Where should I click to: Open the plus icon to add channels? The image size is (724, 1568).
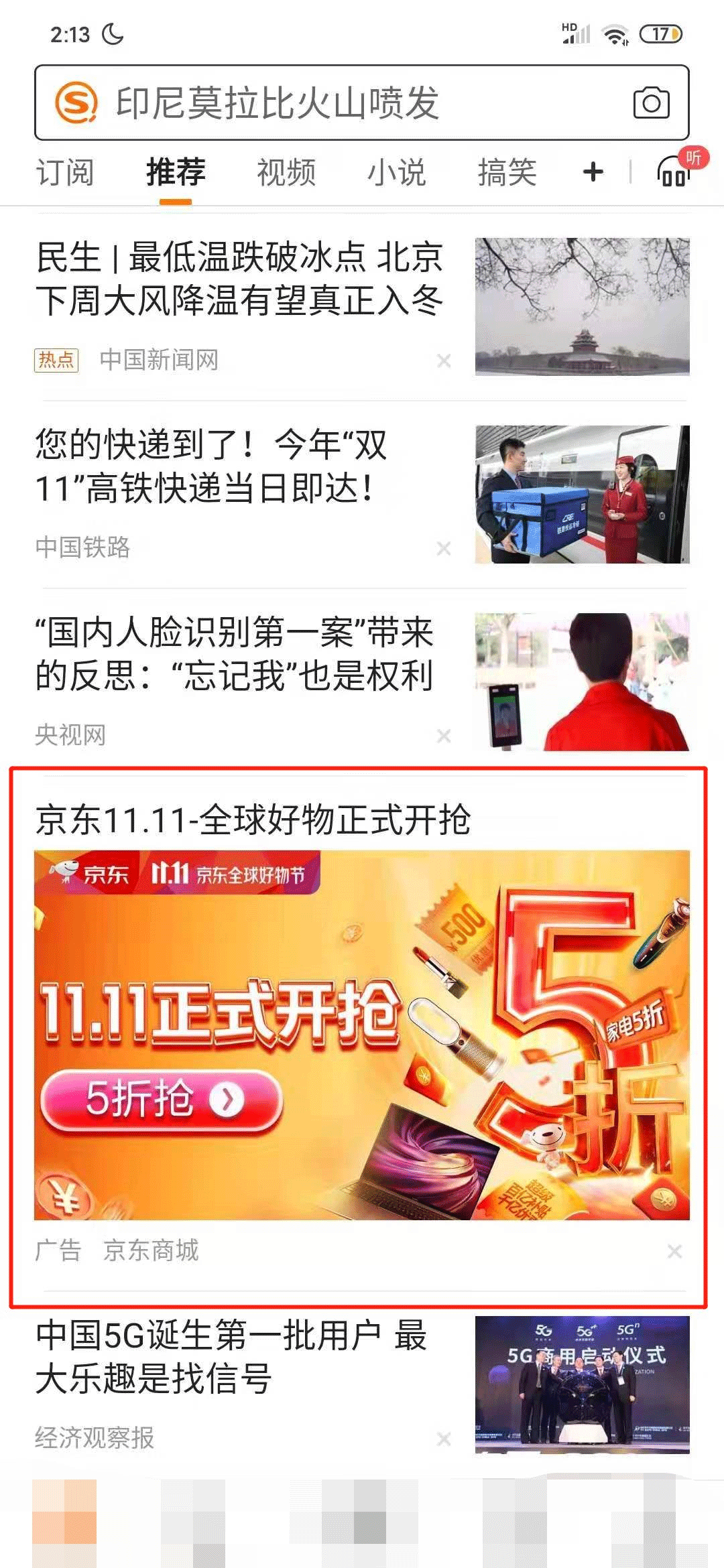click(x=591, y=172)
